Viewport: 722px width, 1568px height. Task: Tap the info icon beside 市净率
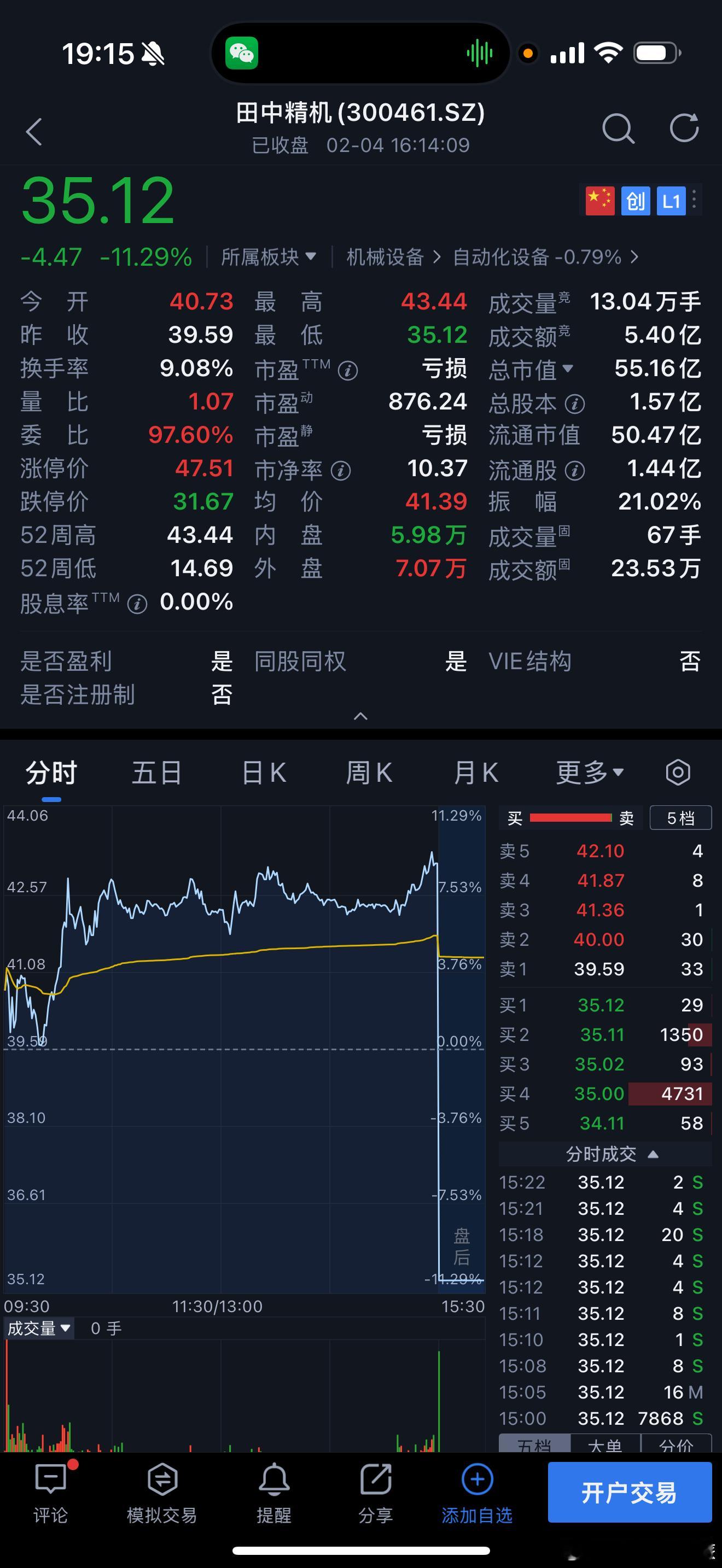click(x=341, y=469)
